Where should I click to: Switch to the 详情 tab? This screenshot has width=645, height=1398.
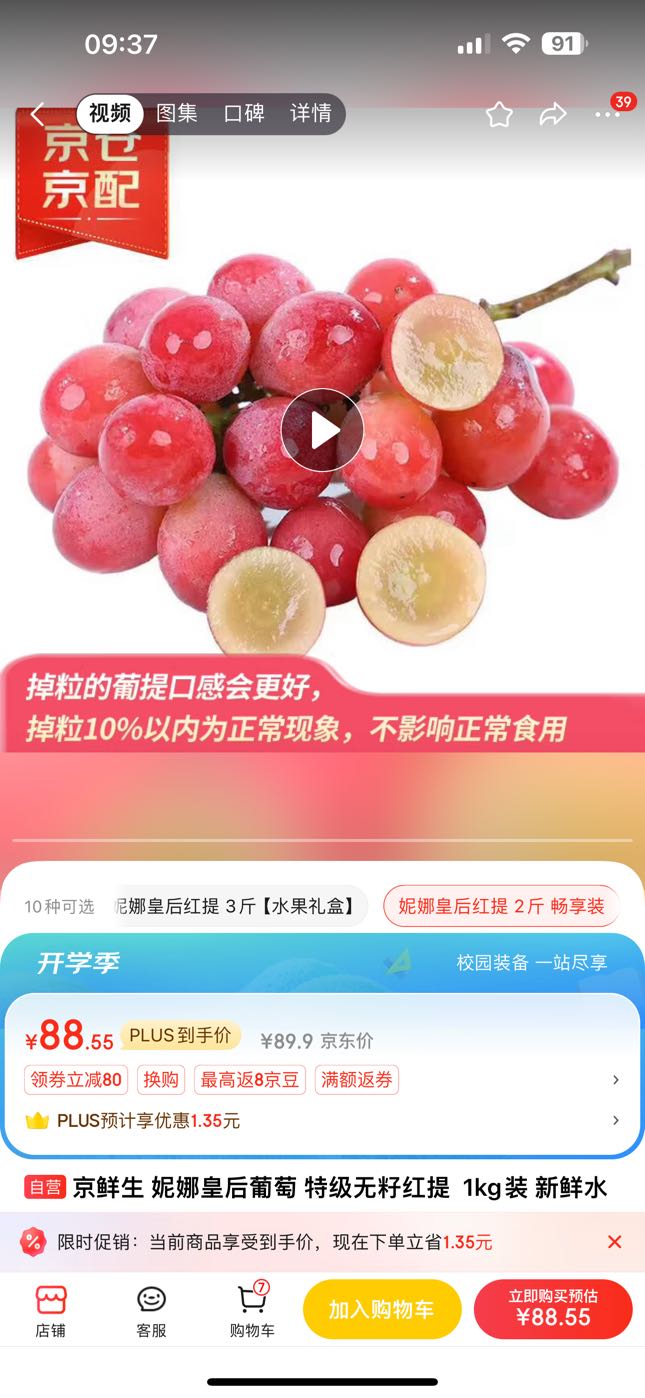pyautogui.click(x=311, y=114)
